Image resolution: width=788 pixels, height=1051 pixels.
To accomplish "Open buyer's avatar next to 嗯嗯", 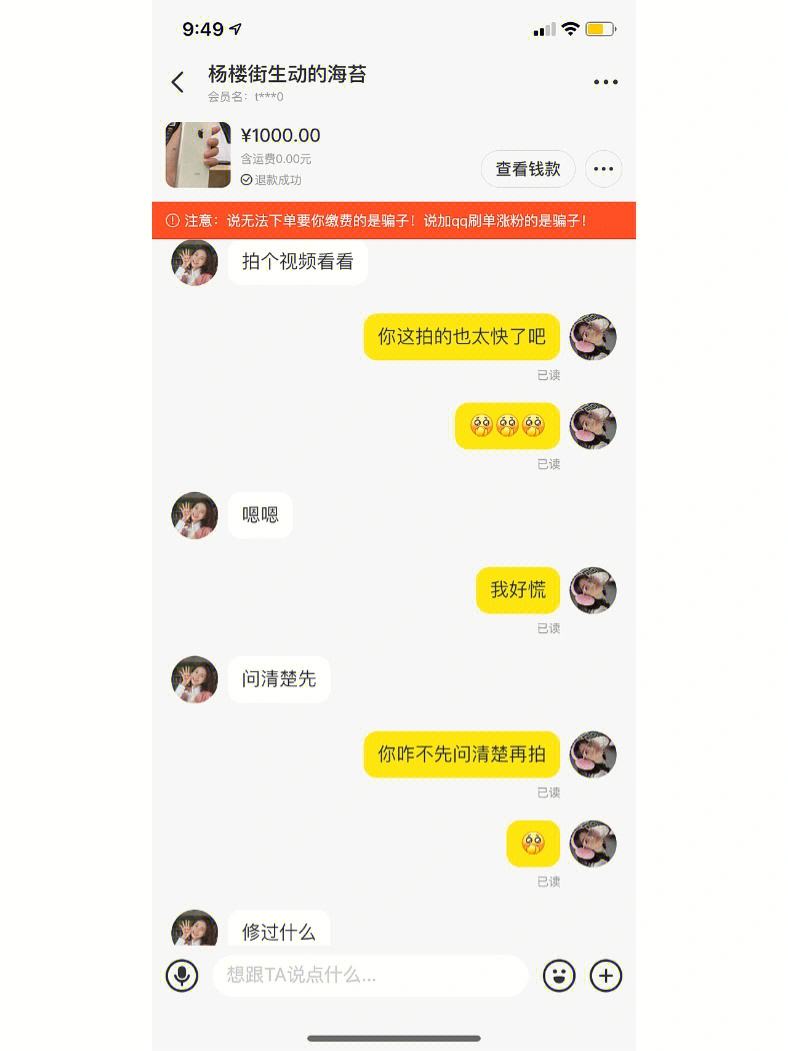I will 195,515.
